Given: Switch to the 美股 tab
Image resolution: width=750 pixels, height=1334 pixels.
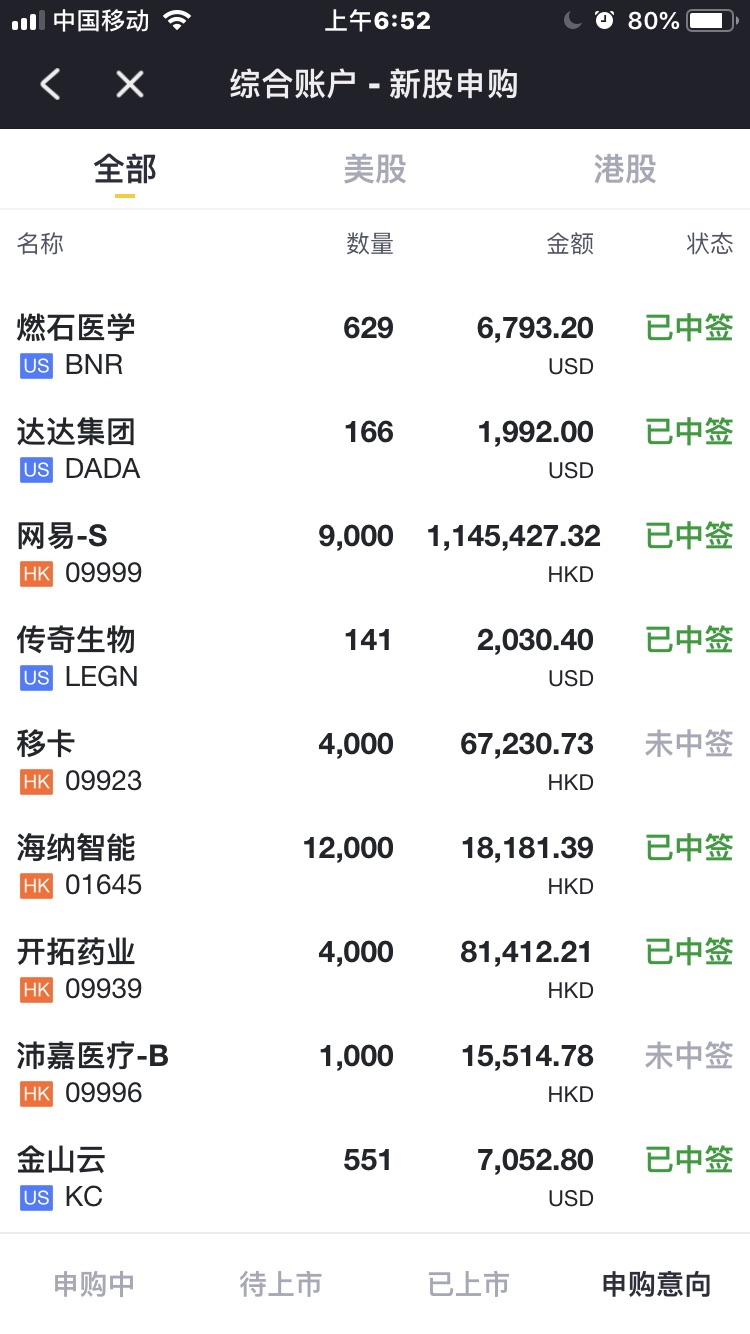Looking at the screenshot, I should point(375,169).
